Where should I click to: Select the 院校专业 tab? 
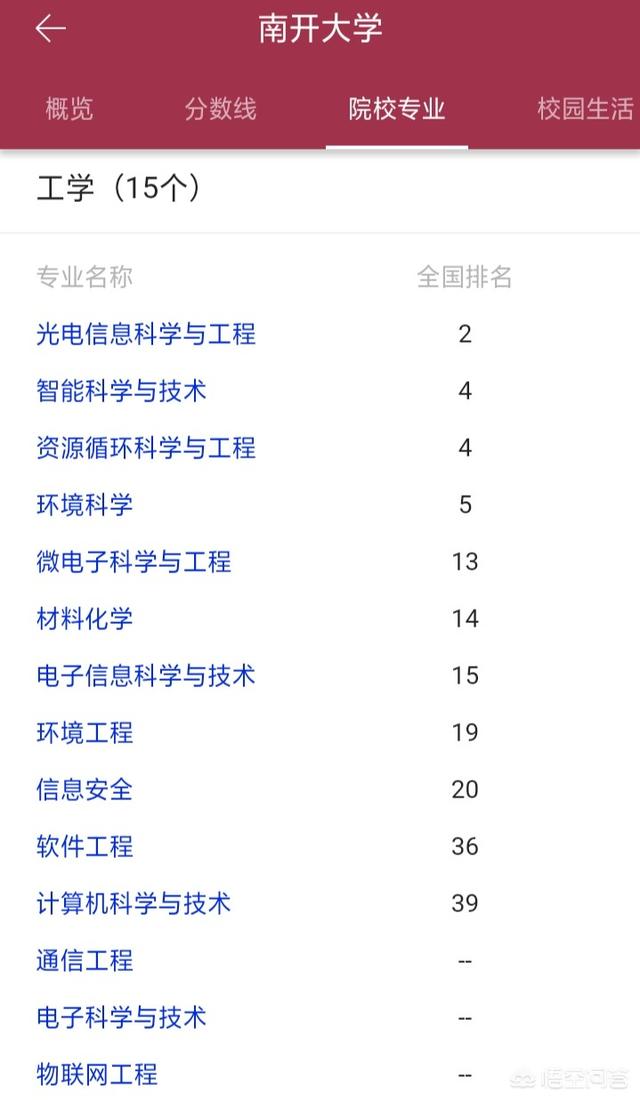coord(396,109)
